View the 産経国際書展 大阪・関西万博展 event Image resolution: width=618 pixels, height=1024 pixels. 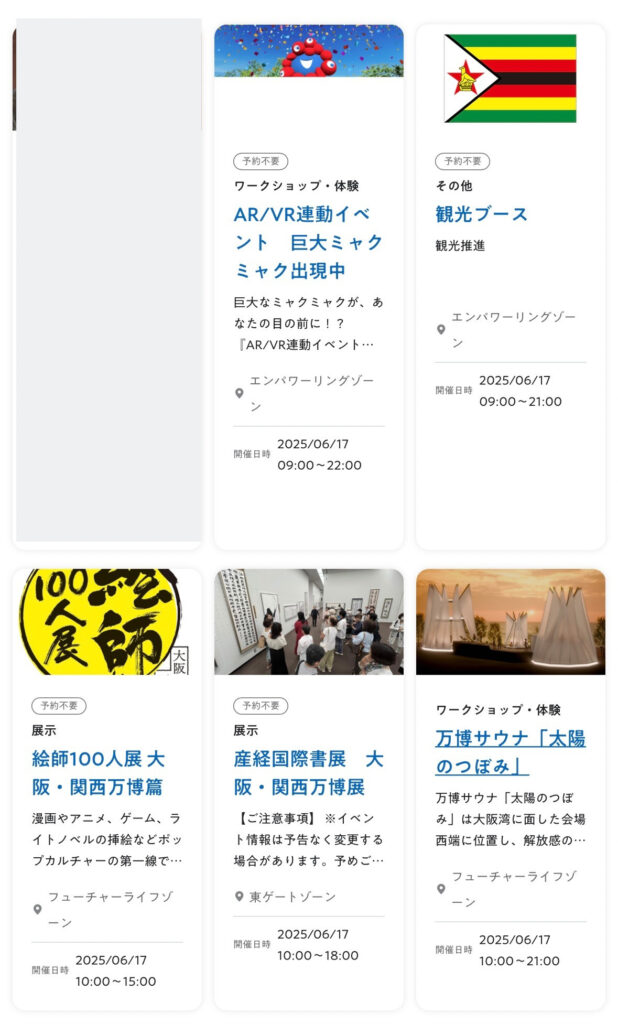point(308,772)
